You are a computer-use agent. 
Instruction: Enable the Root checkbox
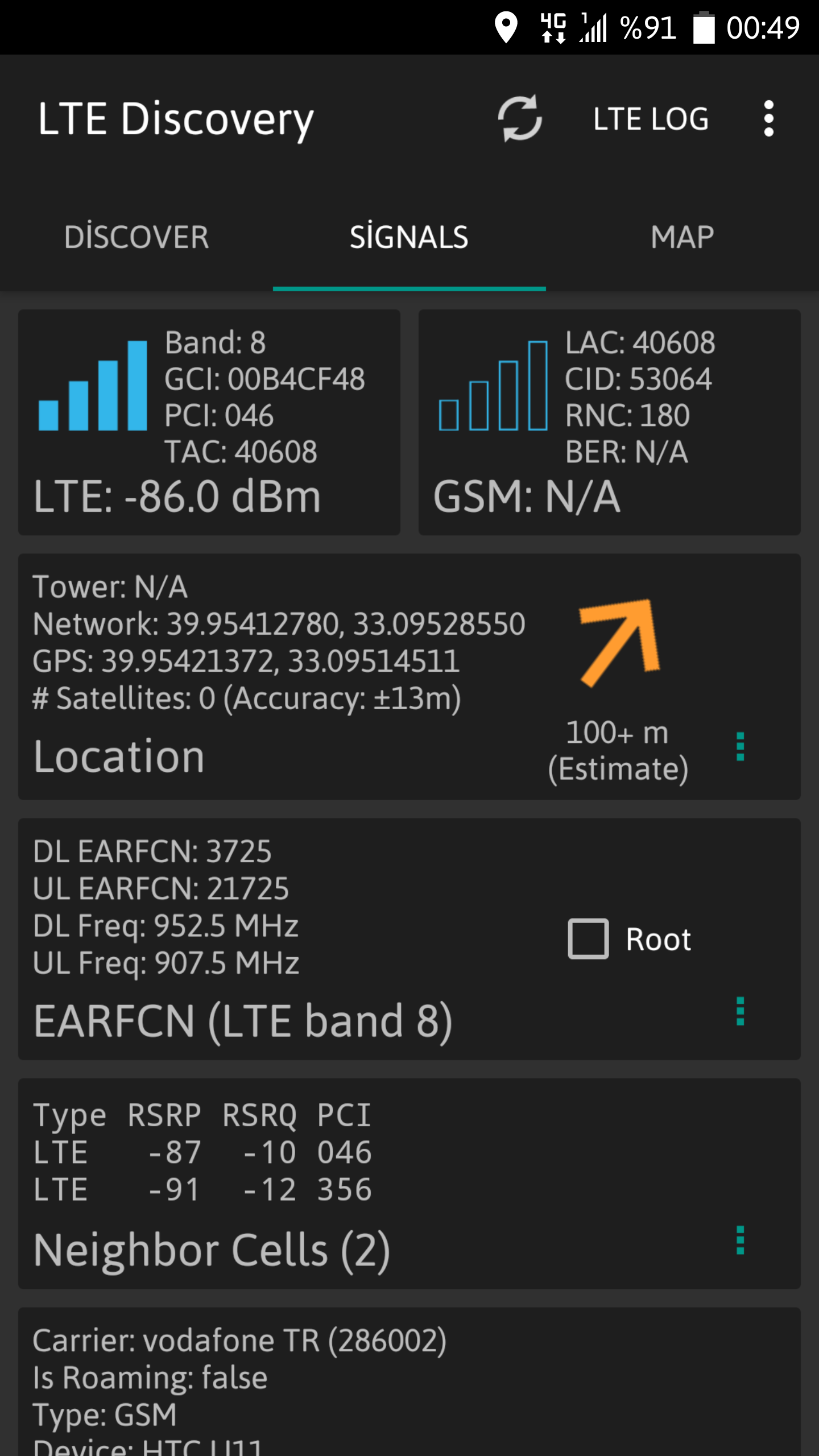click(x=588, y=938)
